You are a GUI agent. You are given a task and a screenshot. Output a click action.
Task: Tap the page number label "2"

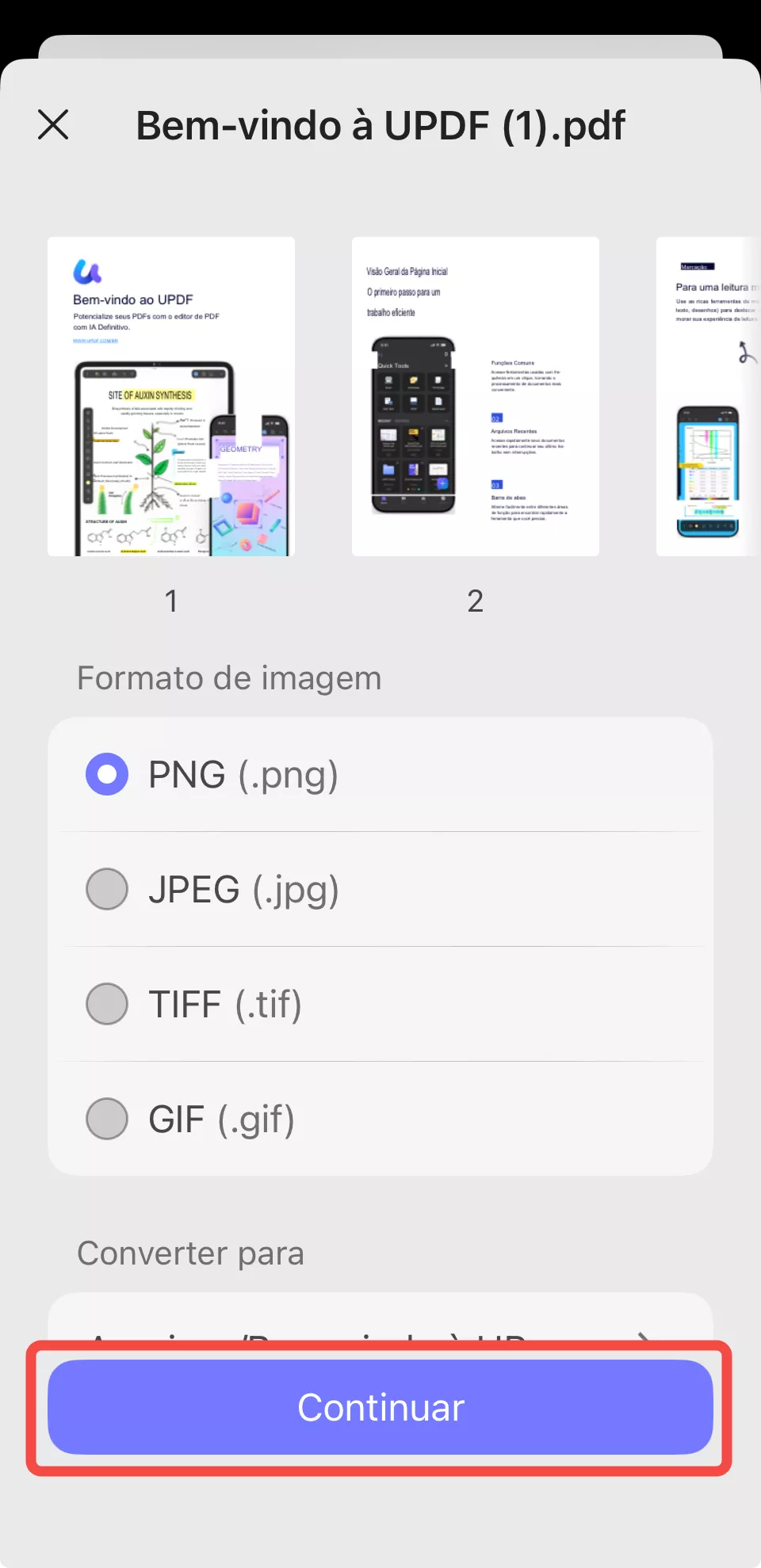coord(475,602)
